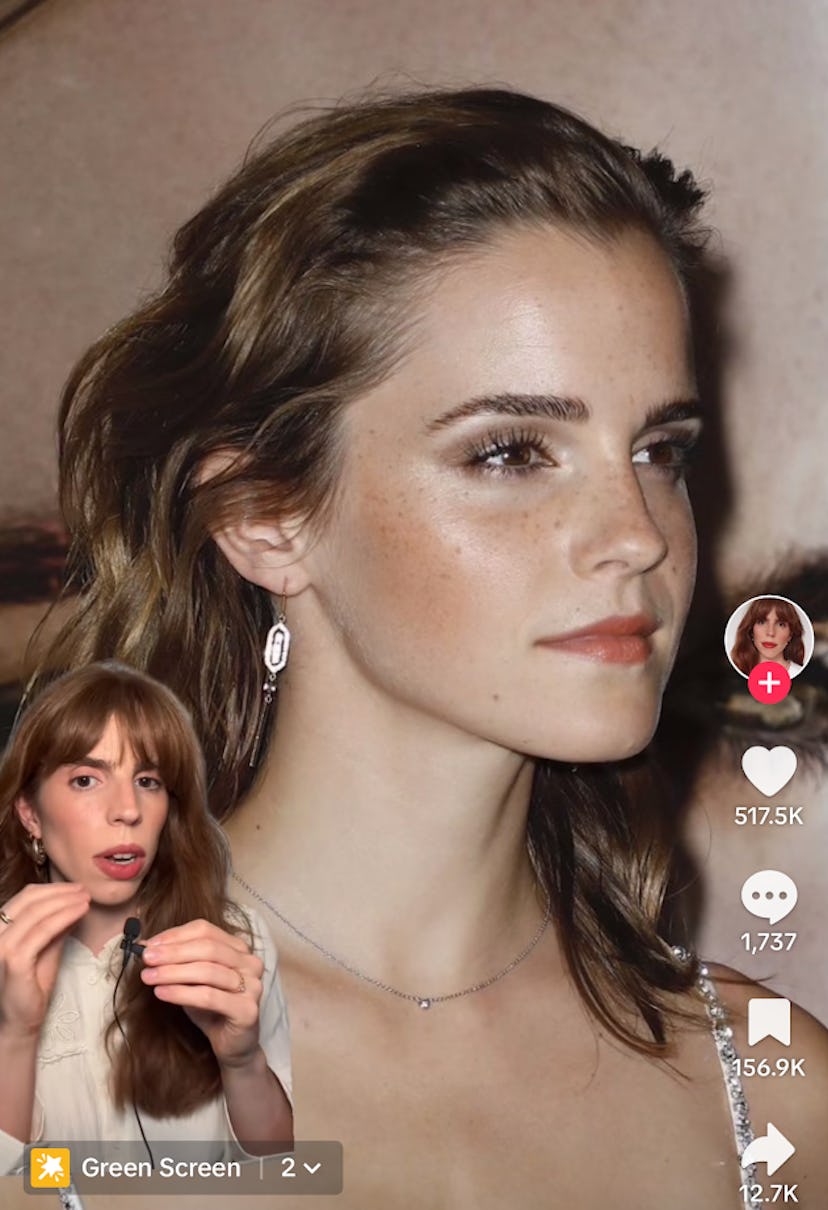The width and height of the screenshot is (828, 1210).
Task: Like this video with the heart
Action: coord(769,771)
